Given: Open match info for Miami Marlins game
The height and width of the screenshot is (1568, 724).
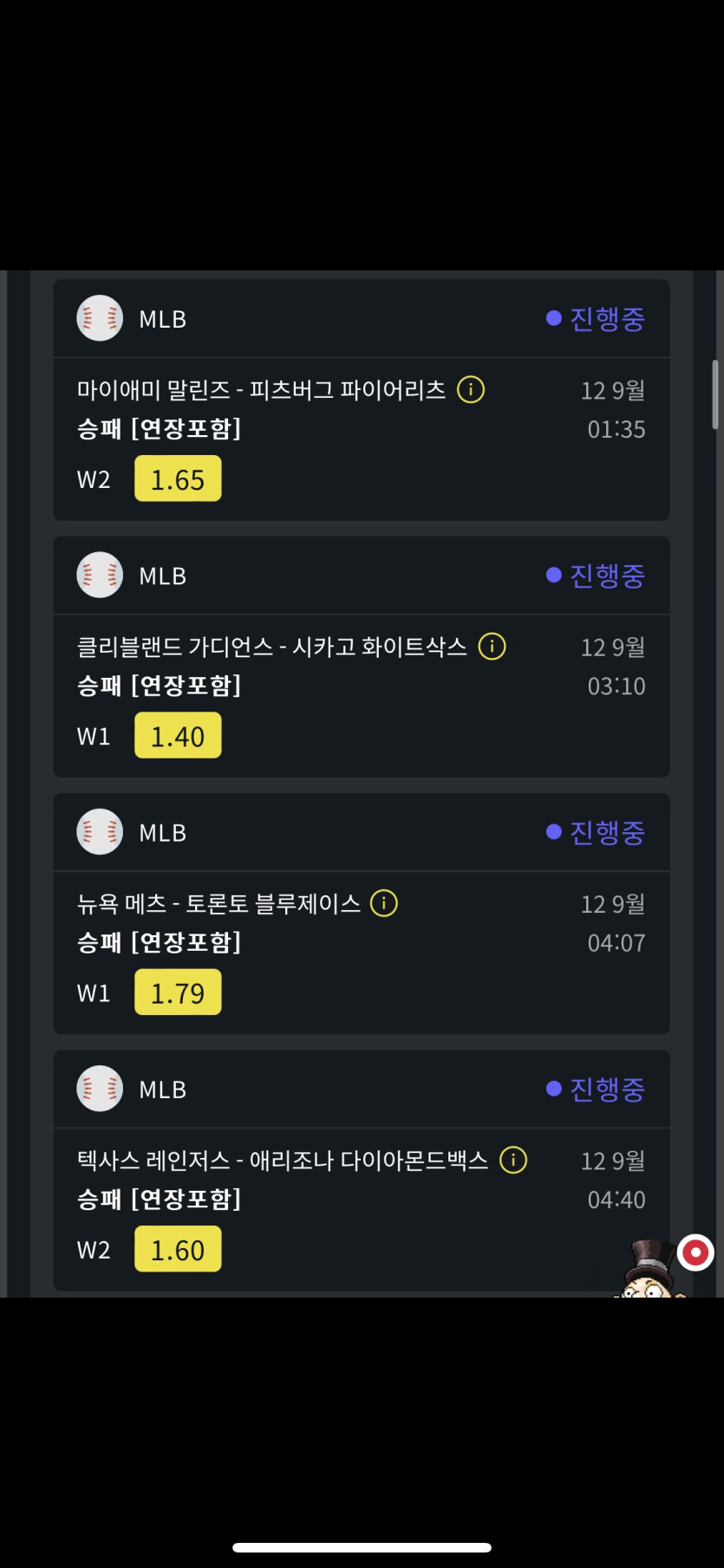Looking at the screenshot, I should click(x=471, y=390).
